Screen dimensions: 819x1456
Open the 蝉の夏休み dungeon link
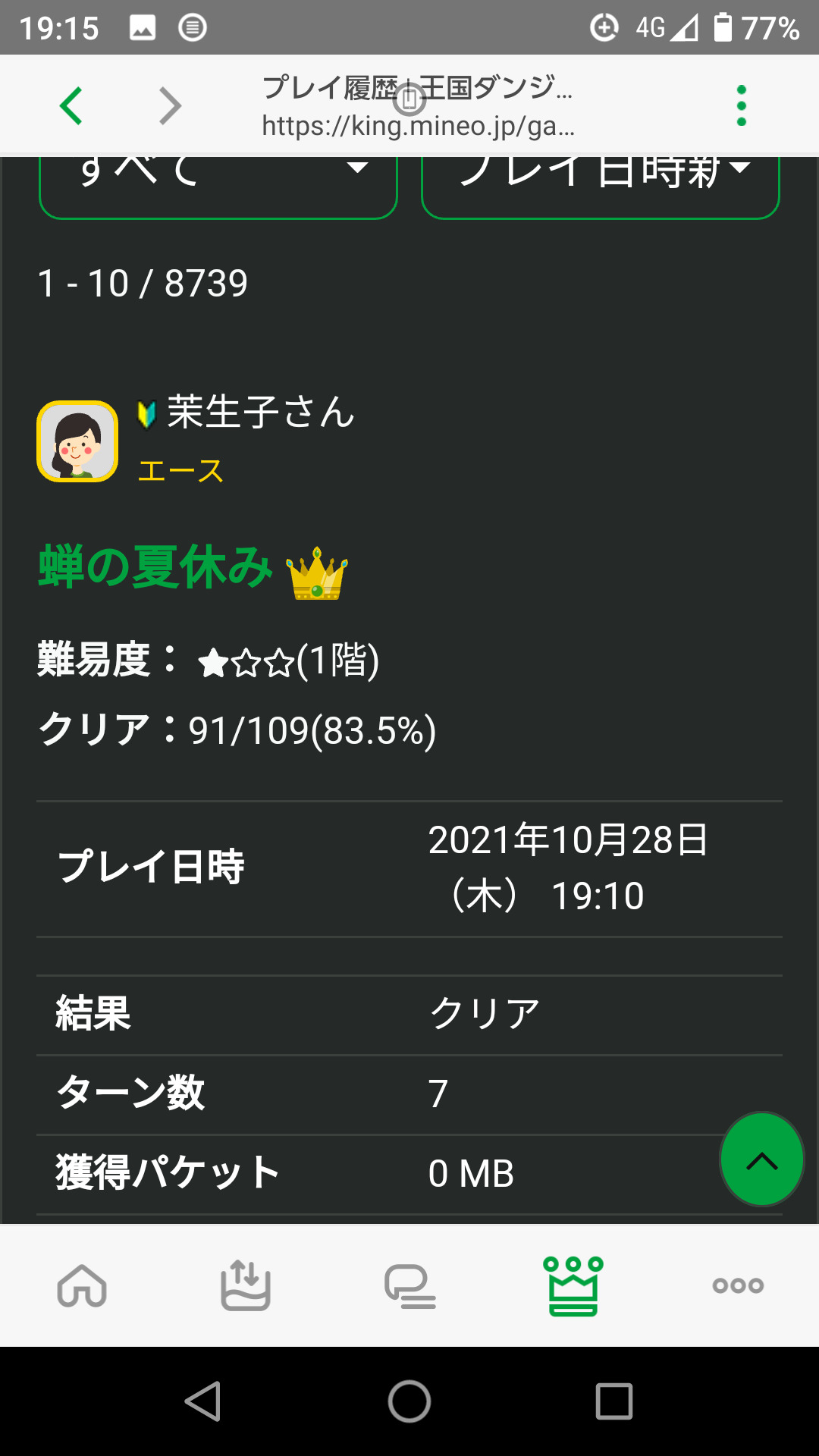click(155, 567)
